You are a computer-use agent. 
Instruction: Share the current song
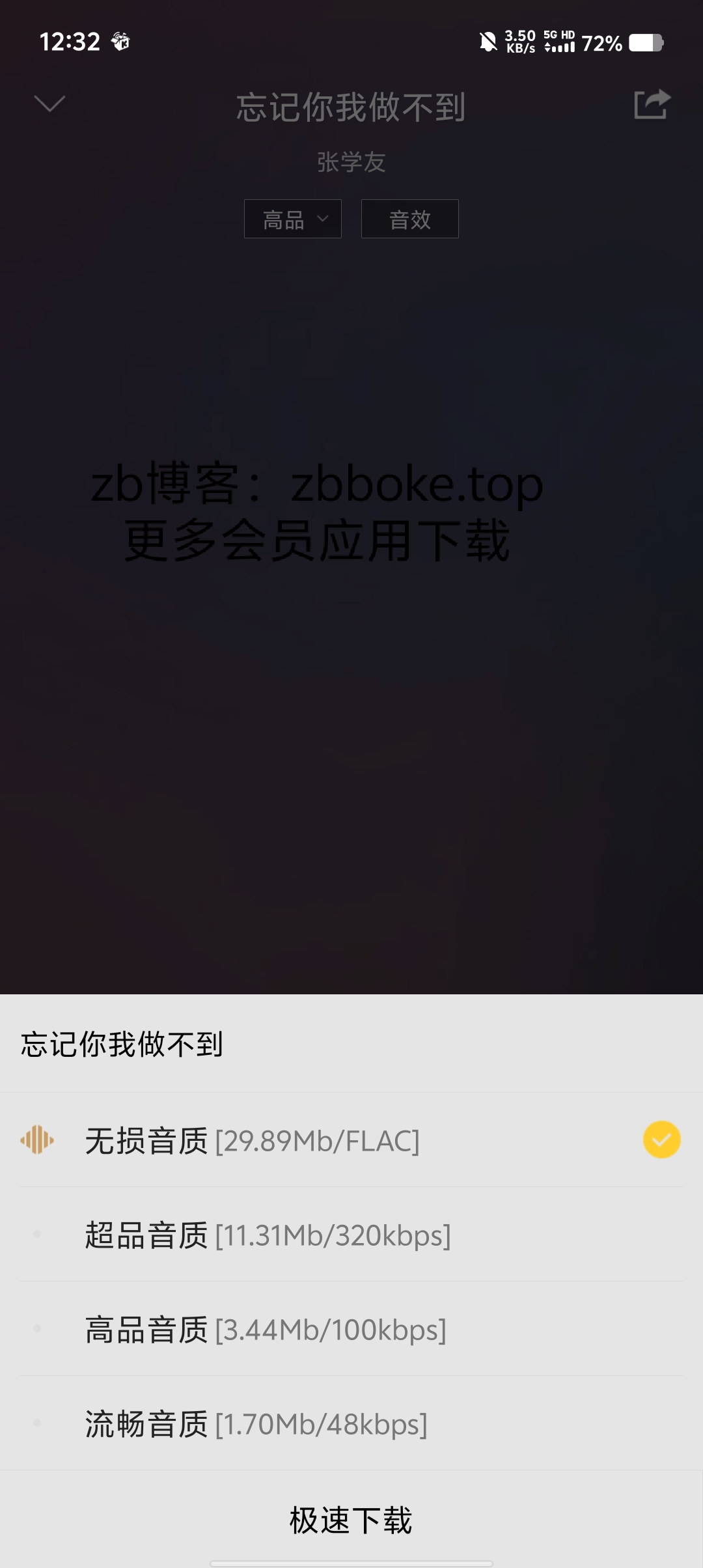(x=652, y=104)
